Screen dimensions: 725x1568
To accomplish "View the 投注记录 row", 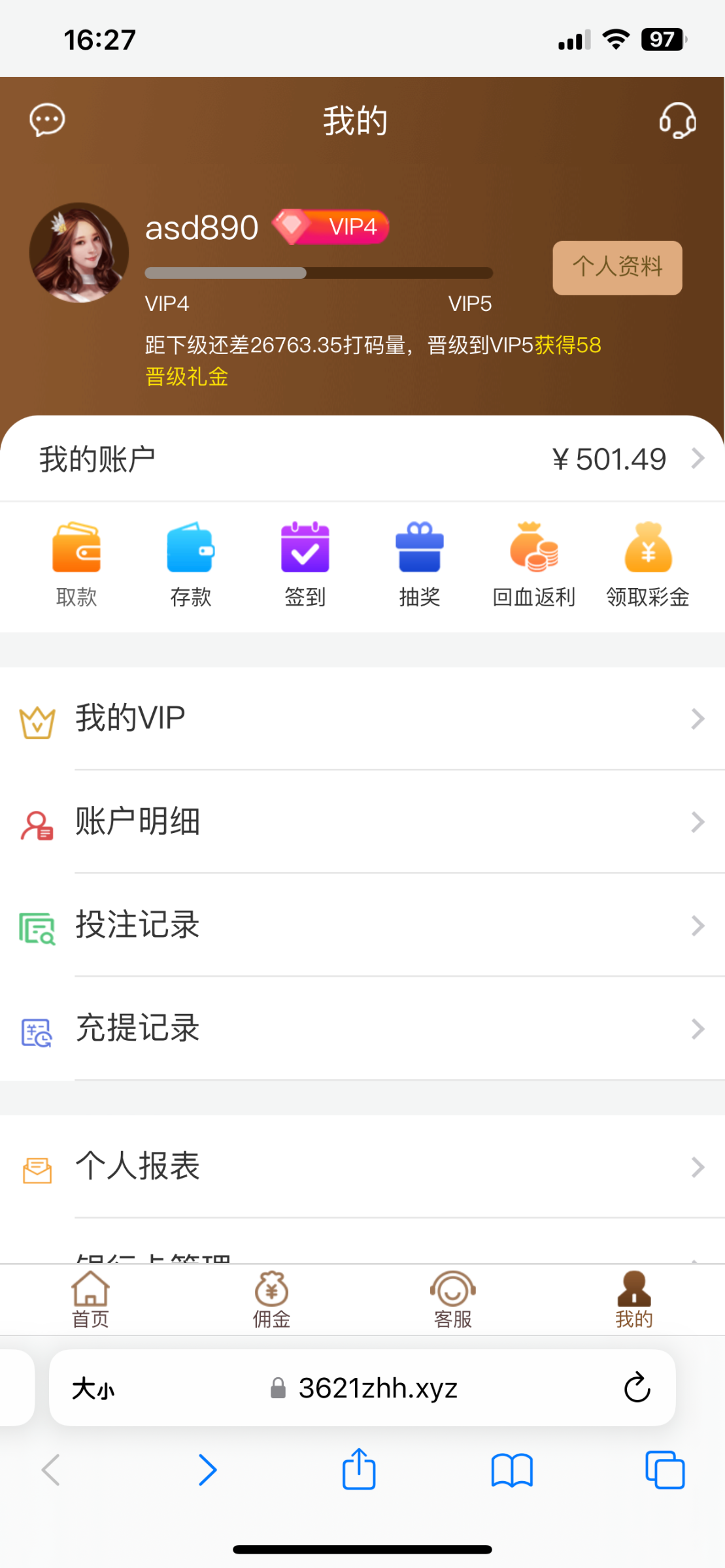I will point(362,925).
